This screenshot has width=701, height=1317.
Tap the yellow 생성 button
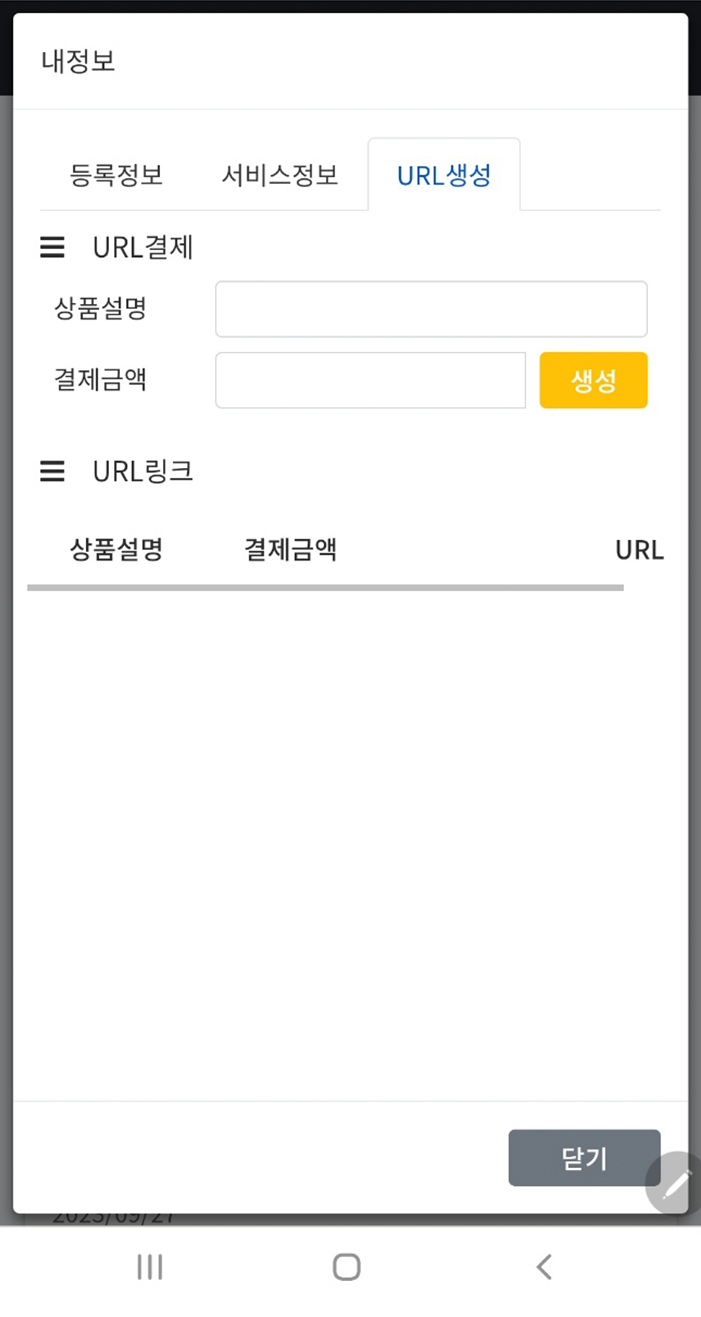click(x=593, y=380)
